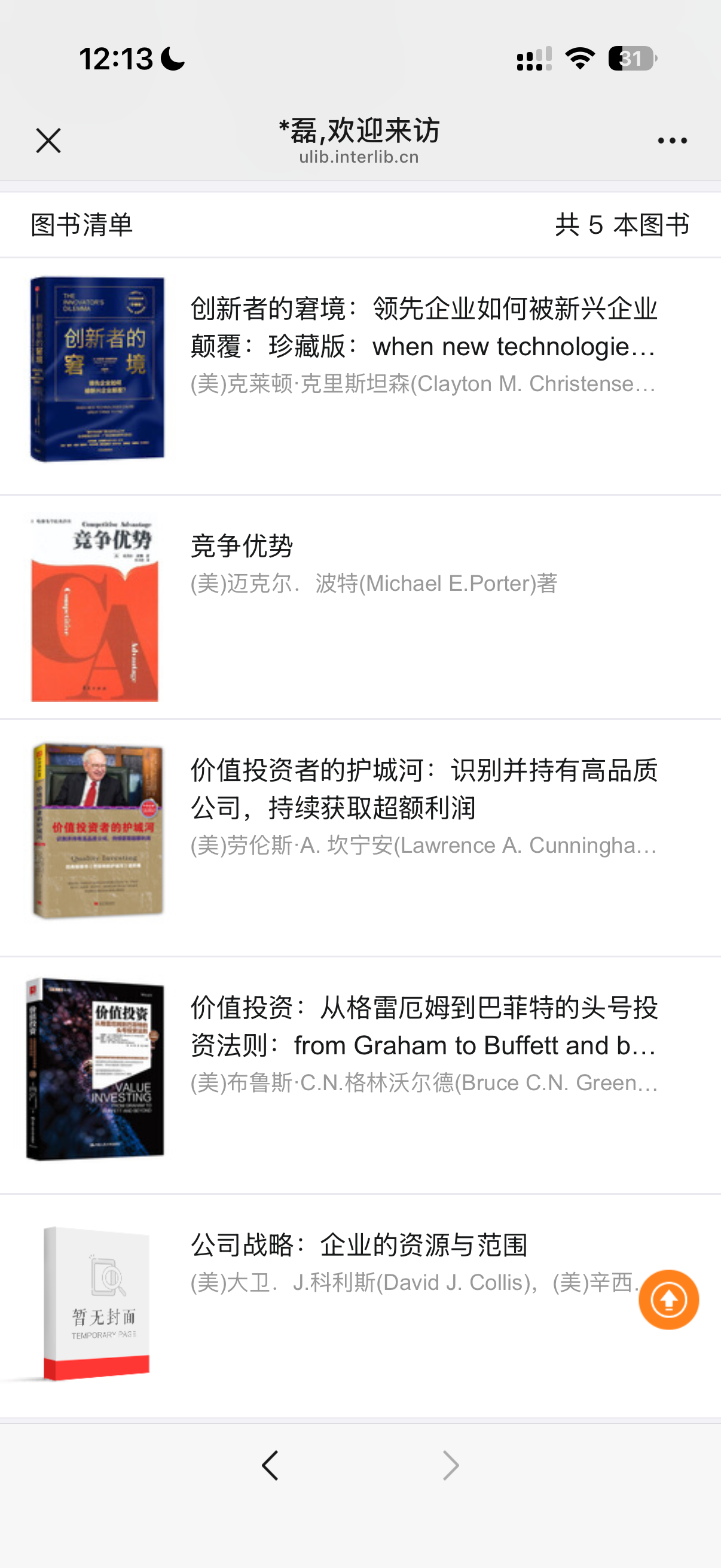The image size is (721, 1568).
Task: Select the book 价值投资：从格雷厄姆到巴菲特
Action: pos(423,1026)
